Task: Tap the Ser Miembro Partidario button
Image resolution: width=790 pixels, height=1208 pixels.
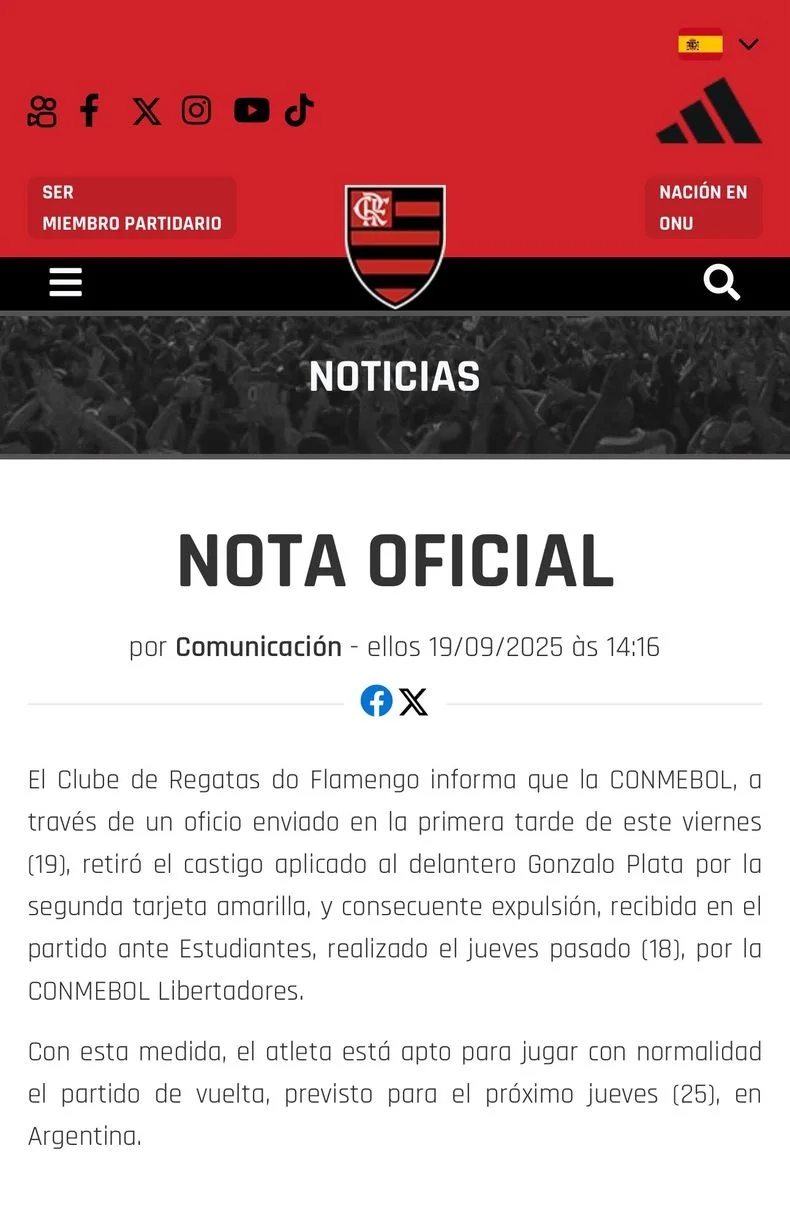Action: pyautogui.click(x=132, y=208)
